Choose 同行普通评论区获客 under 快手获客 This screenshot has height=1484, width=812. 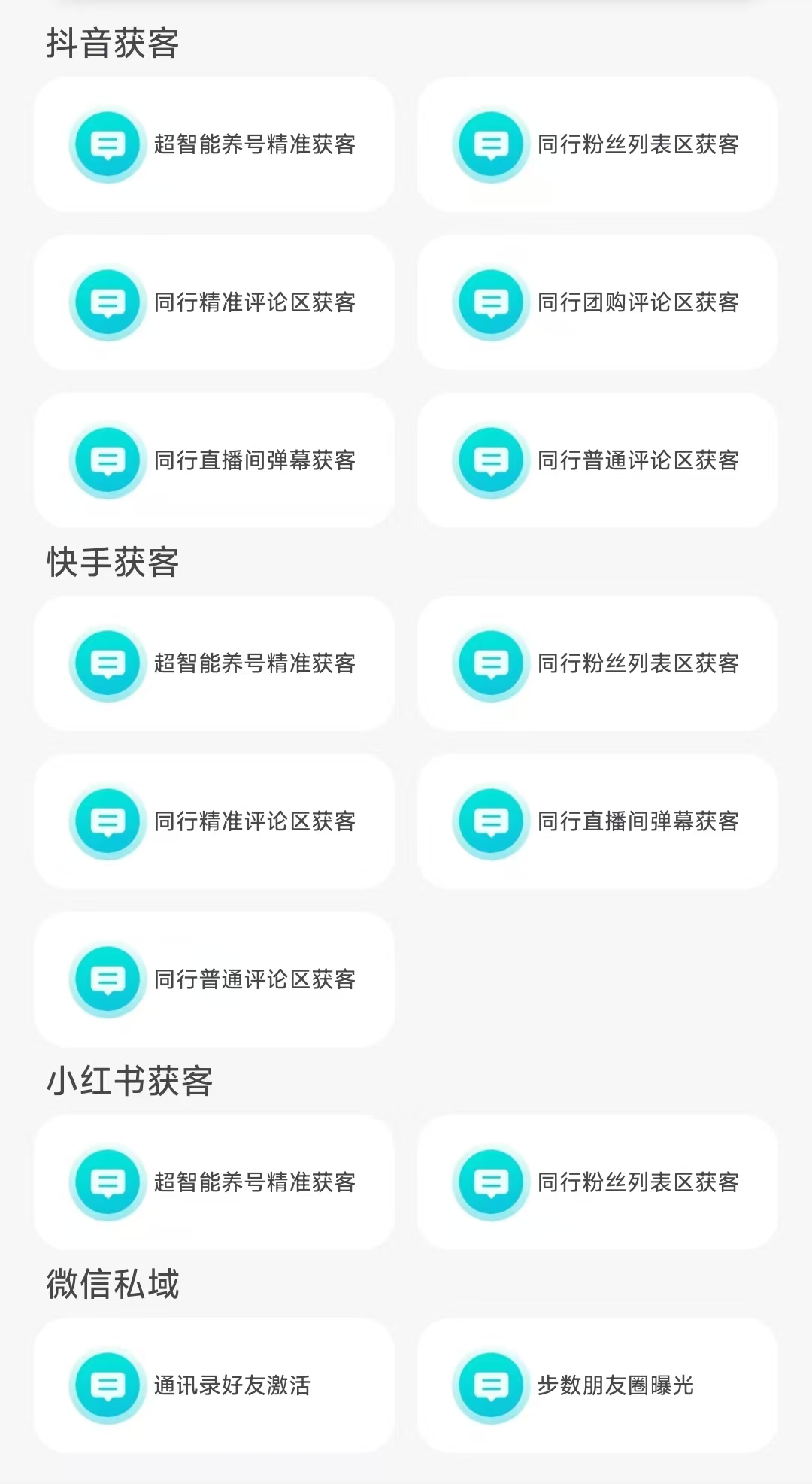click(x=214, y=979)
